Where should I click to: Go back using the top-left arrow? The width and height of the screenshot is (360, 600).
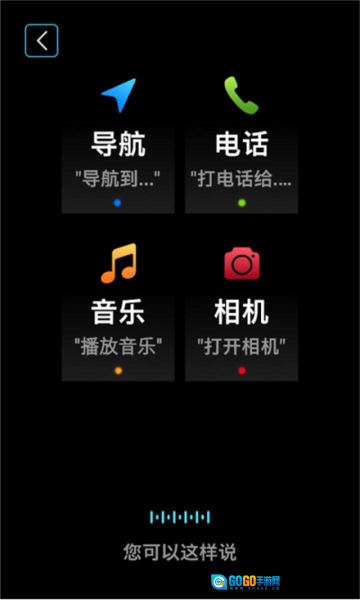[42, 41]
